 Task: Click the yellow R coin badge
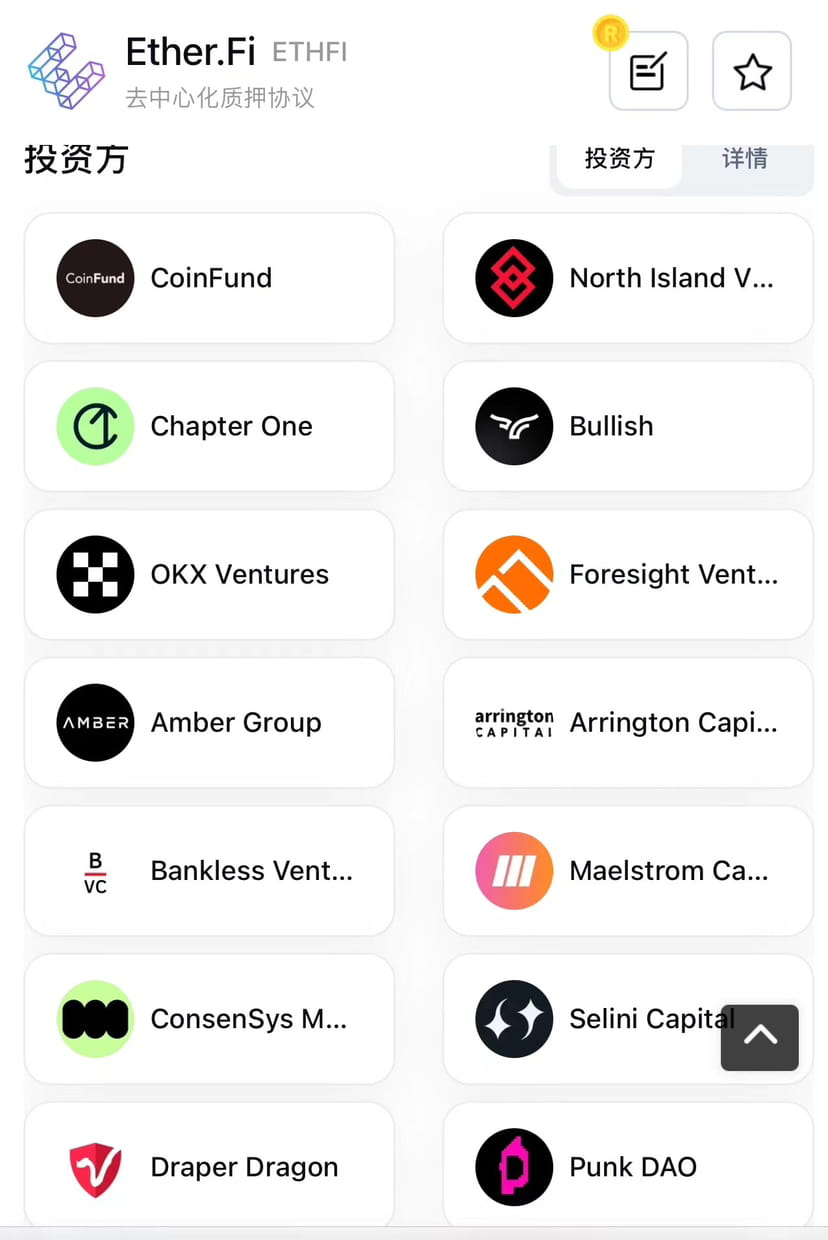click(610, 33)
